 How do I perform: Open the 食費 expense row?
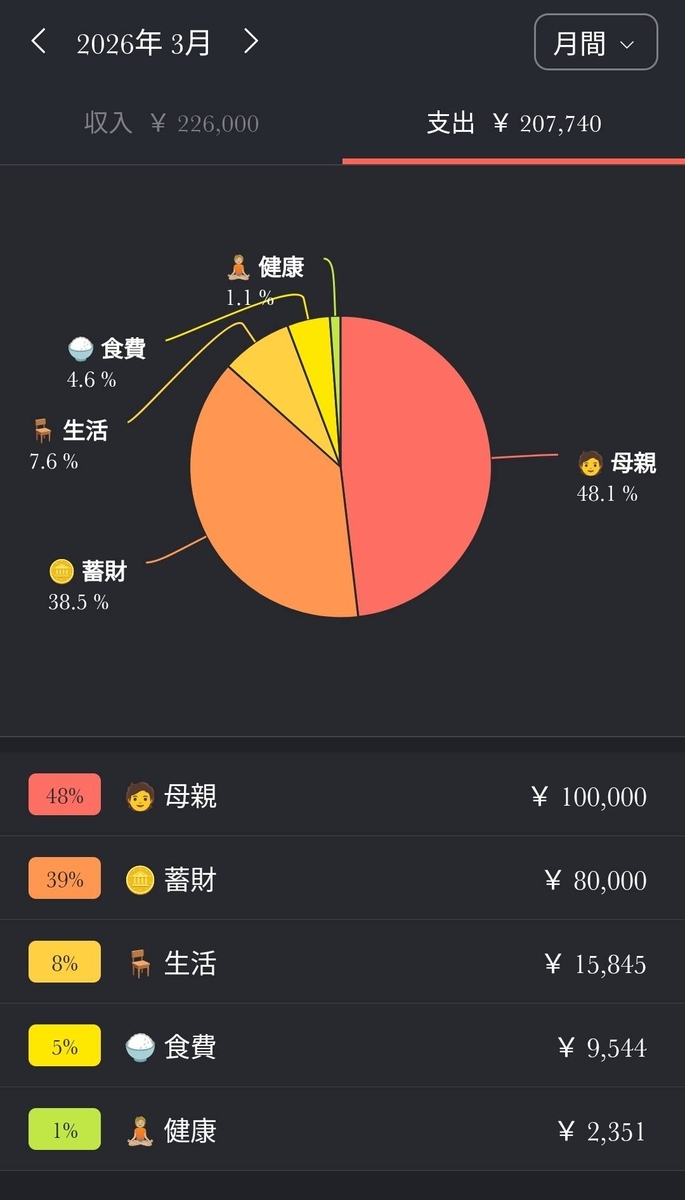click(x=342, y=1047)
